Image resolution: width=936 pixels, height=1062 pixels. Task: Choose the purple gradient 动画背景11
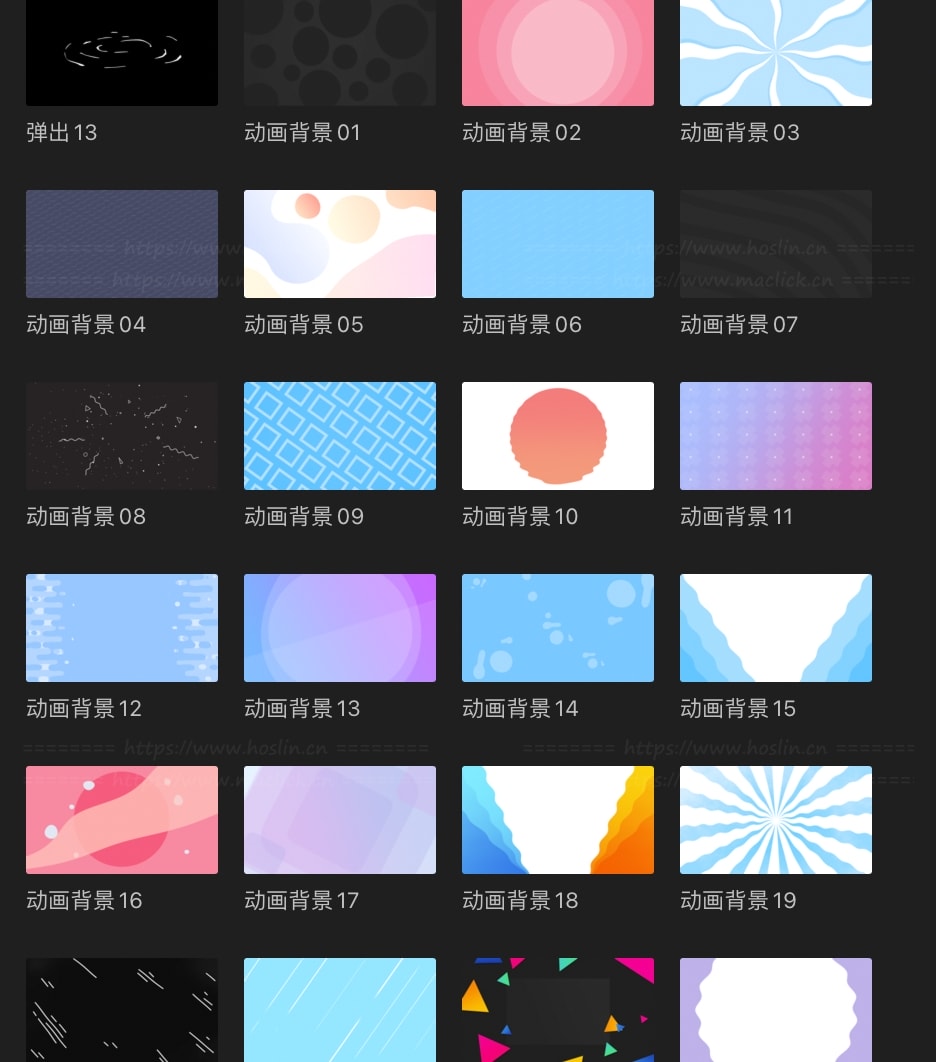[776, 436]
